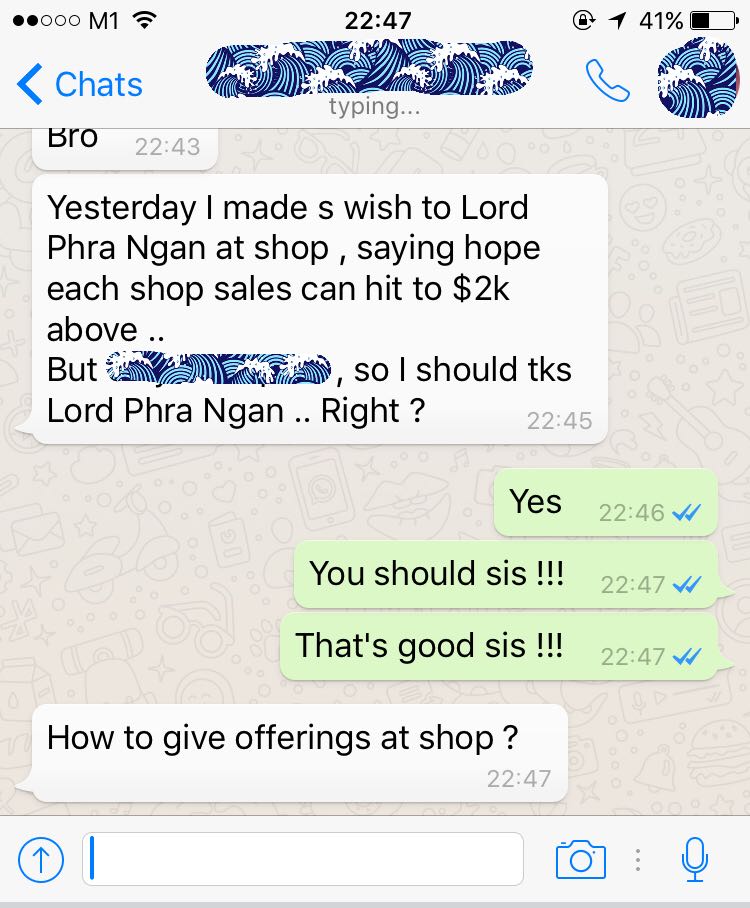Screen dimensions: 750x908
Task: Tap the microphone to record voice message
Action: click(x=695, y=859)
